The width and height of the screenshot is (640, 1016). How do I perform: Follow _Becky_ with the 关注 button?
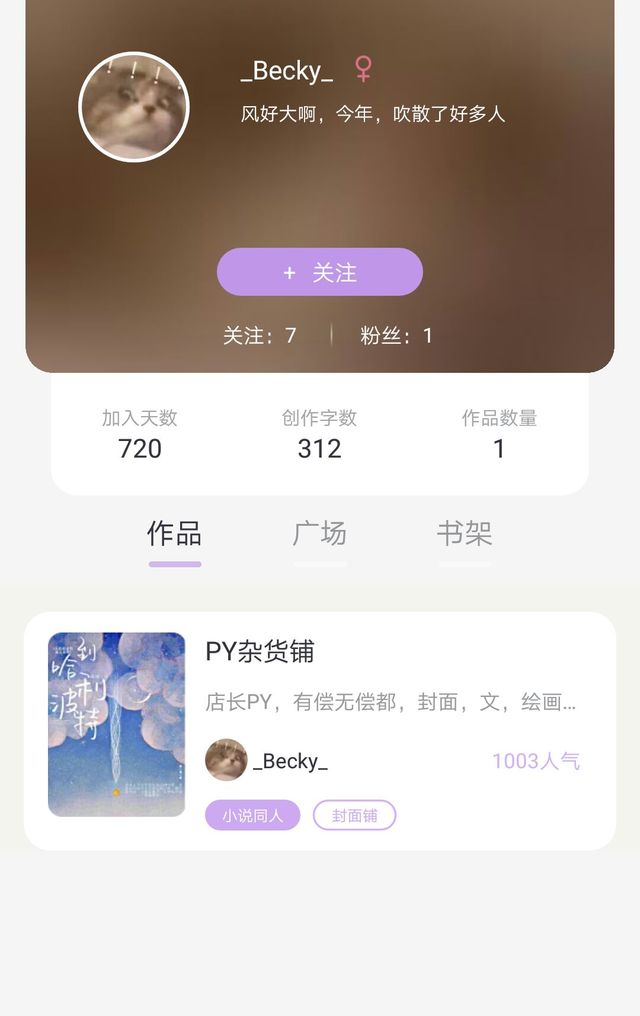pos(320,272)
